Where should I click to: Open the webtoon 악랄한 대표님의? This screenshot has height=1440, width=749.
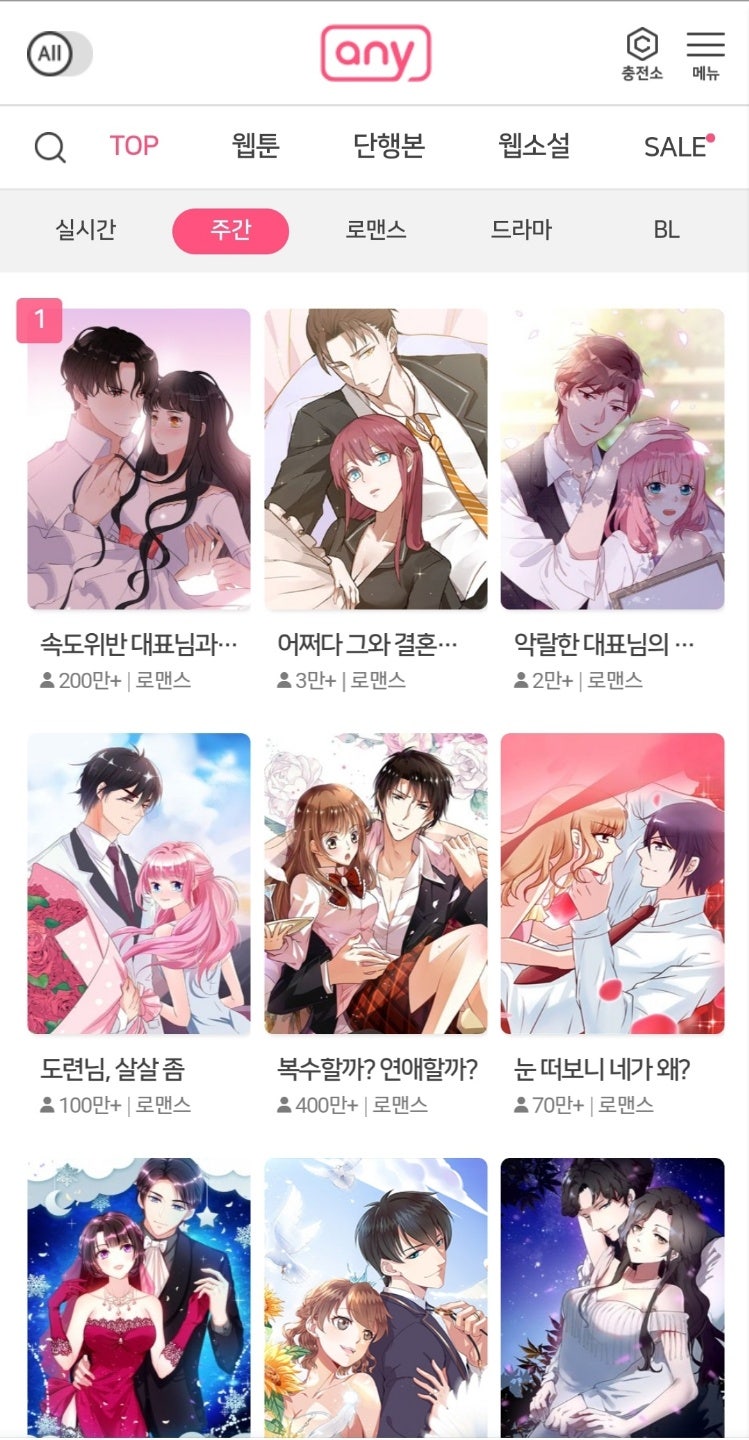pos(612,460)
